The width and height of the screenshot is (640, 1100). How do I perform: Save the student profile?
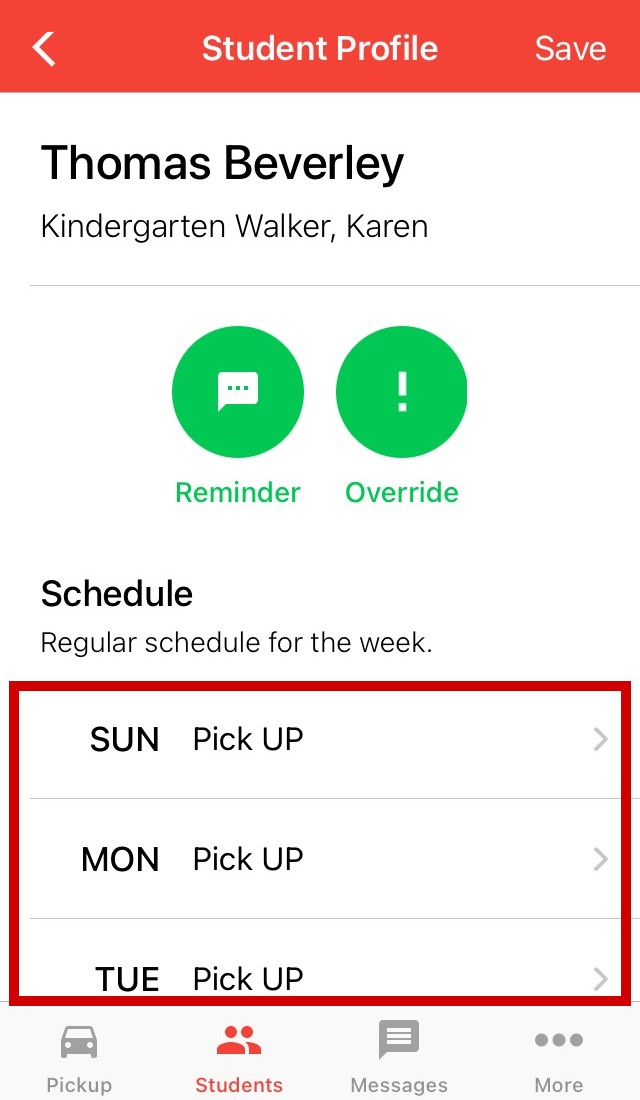(570, 48)
